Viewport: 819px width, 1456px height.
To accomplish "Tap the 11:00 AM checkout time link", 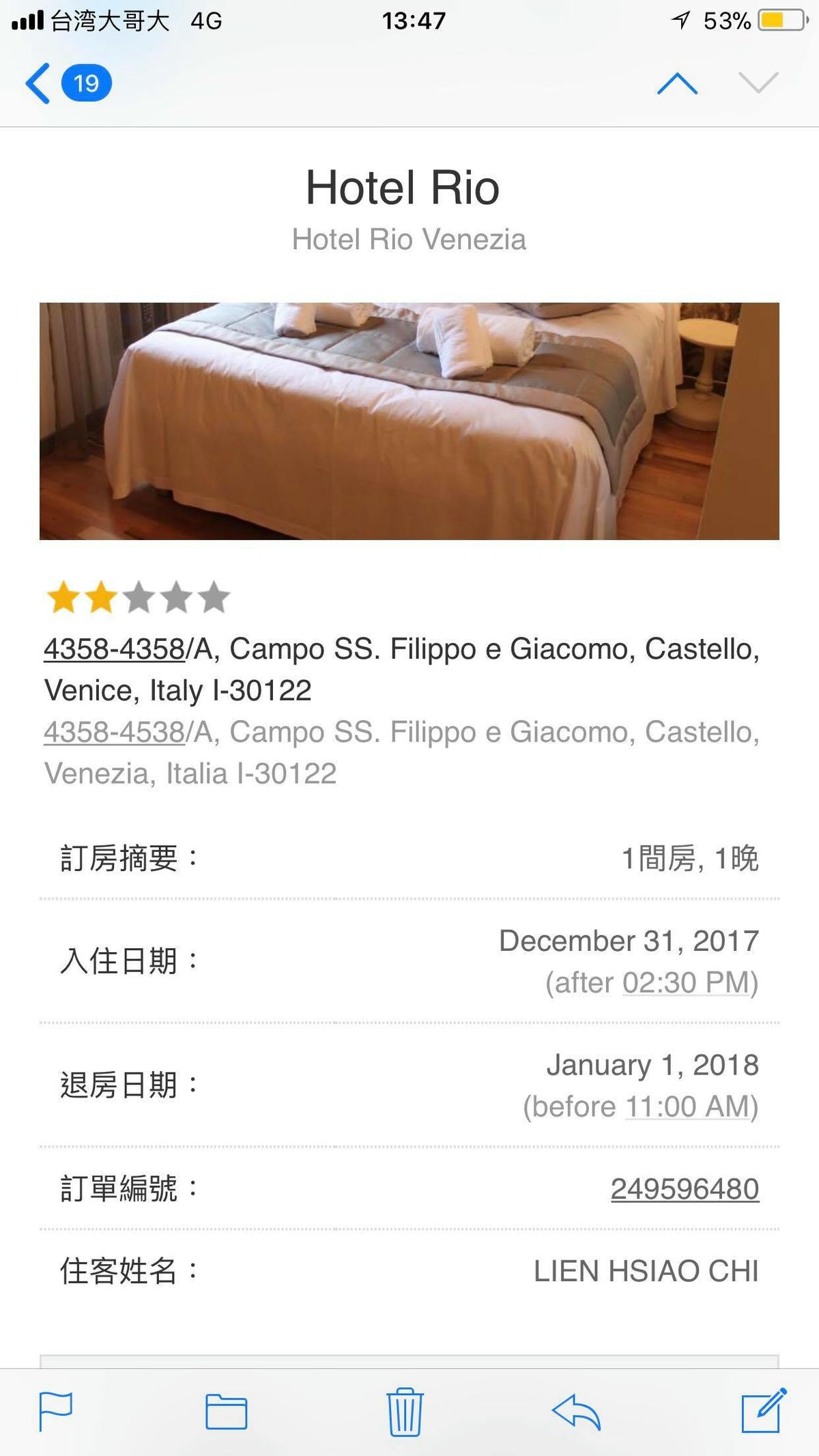I will coord(687,1107).
